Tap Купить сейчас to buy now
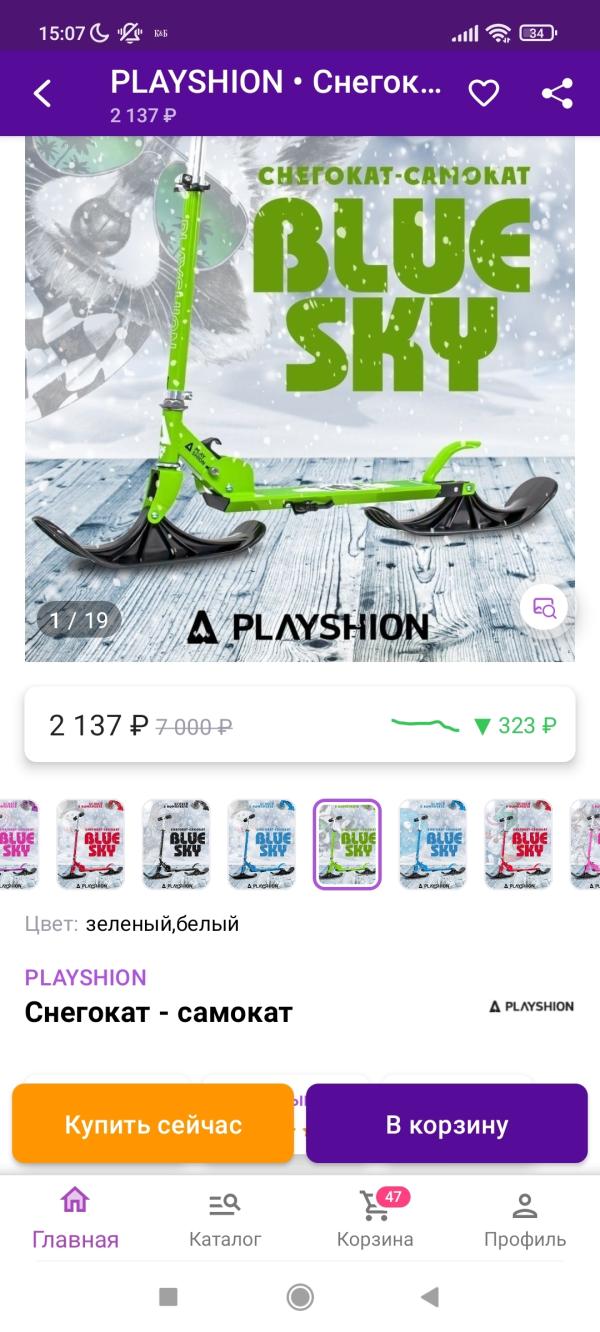This screenshot has height=1332, width=600. [153, 1124]
